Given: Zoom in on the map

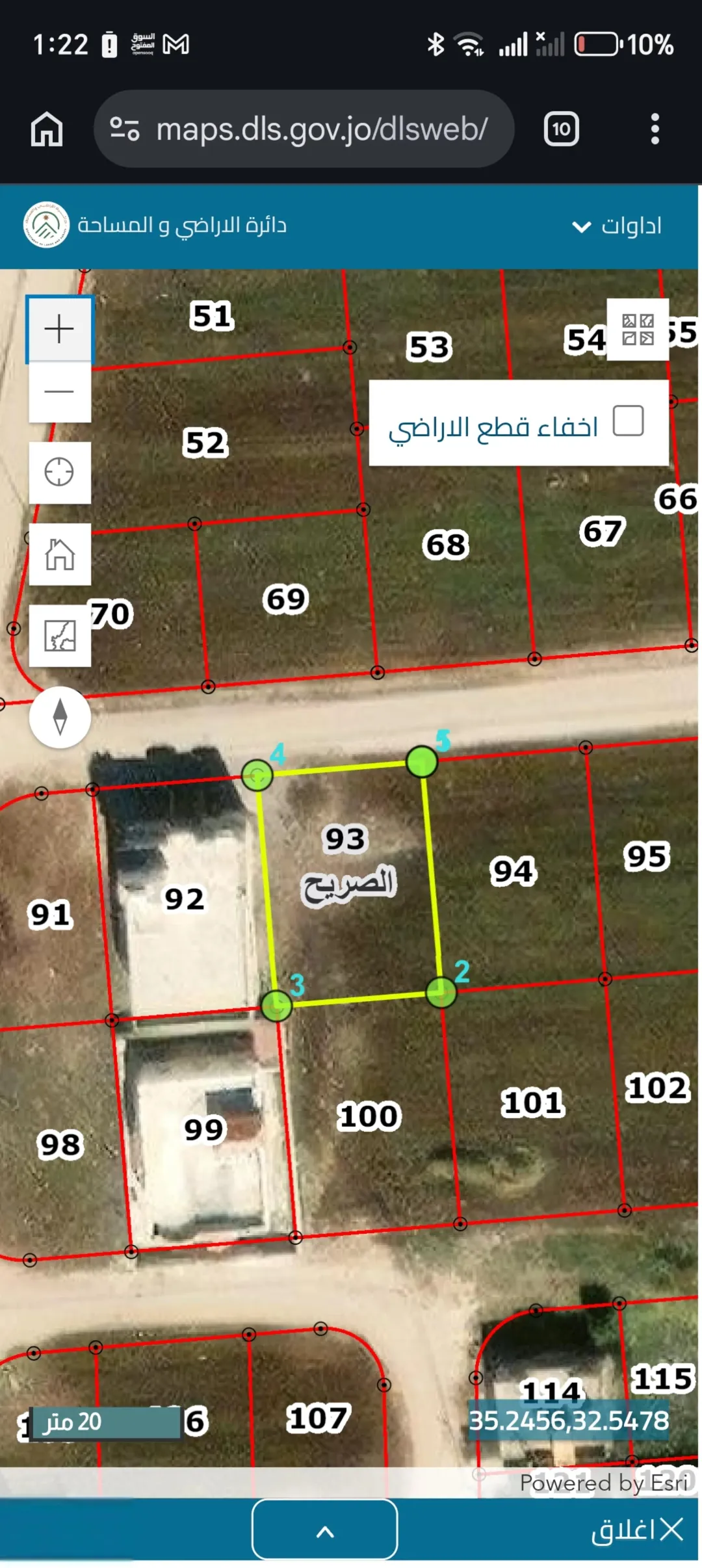Looking at the screenshot, I should coord(59,328).
